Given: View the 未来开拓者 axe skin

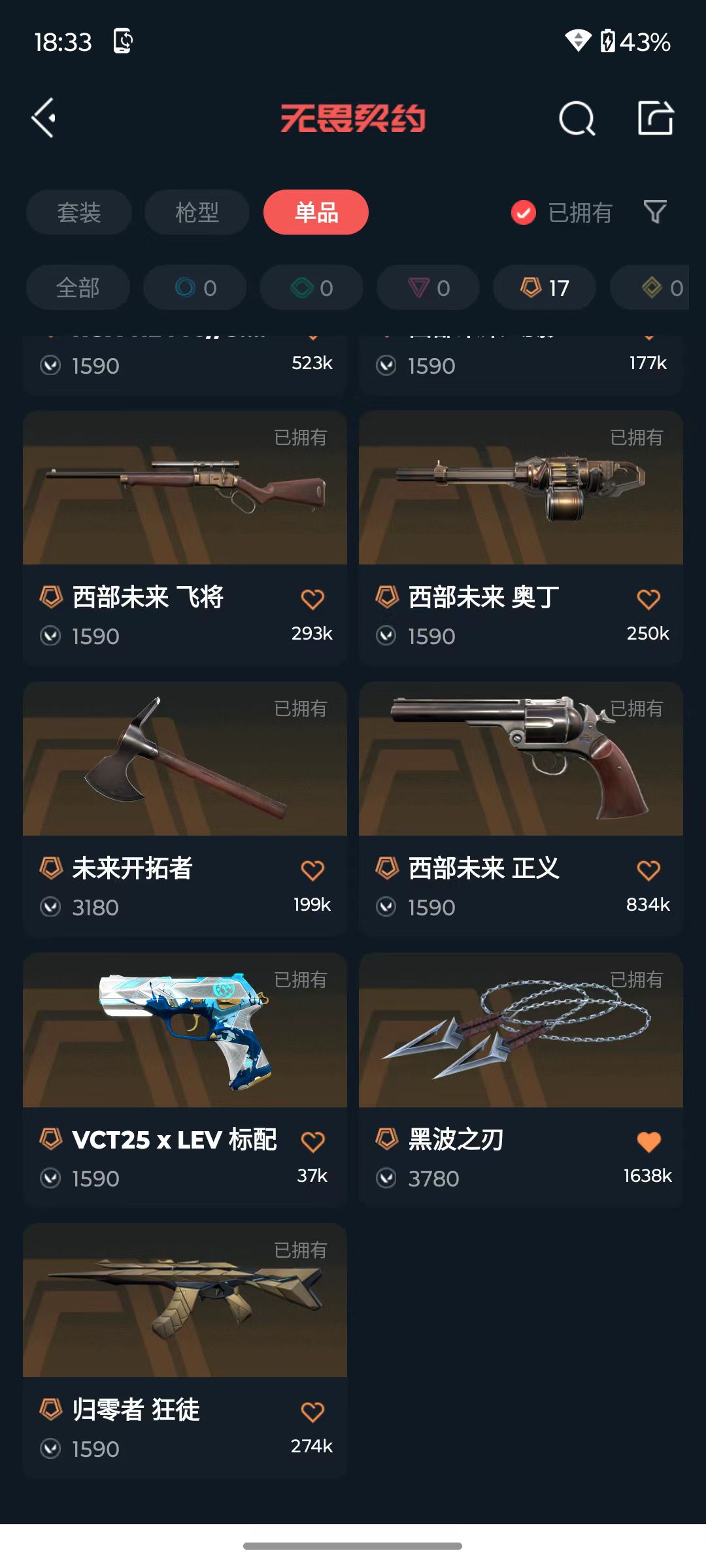Looking at the screenshot, I should pos(185,764).
